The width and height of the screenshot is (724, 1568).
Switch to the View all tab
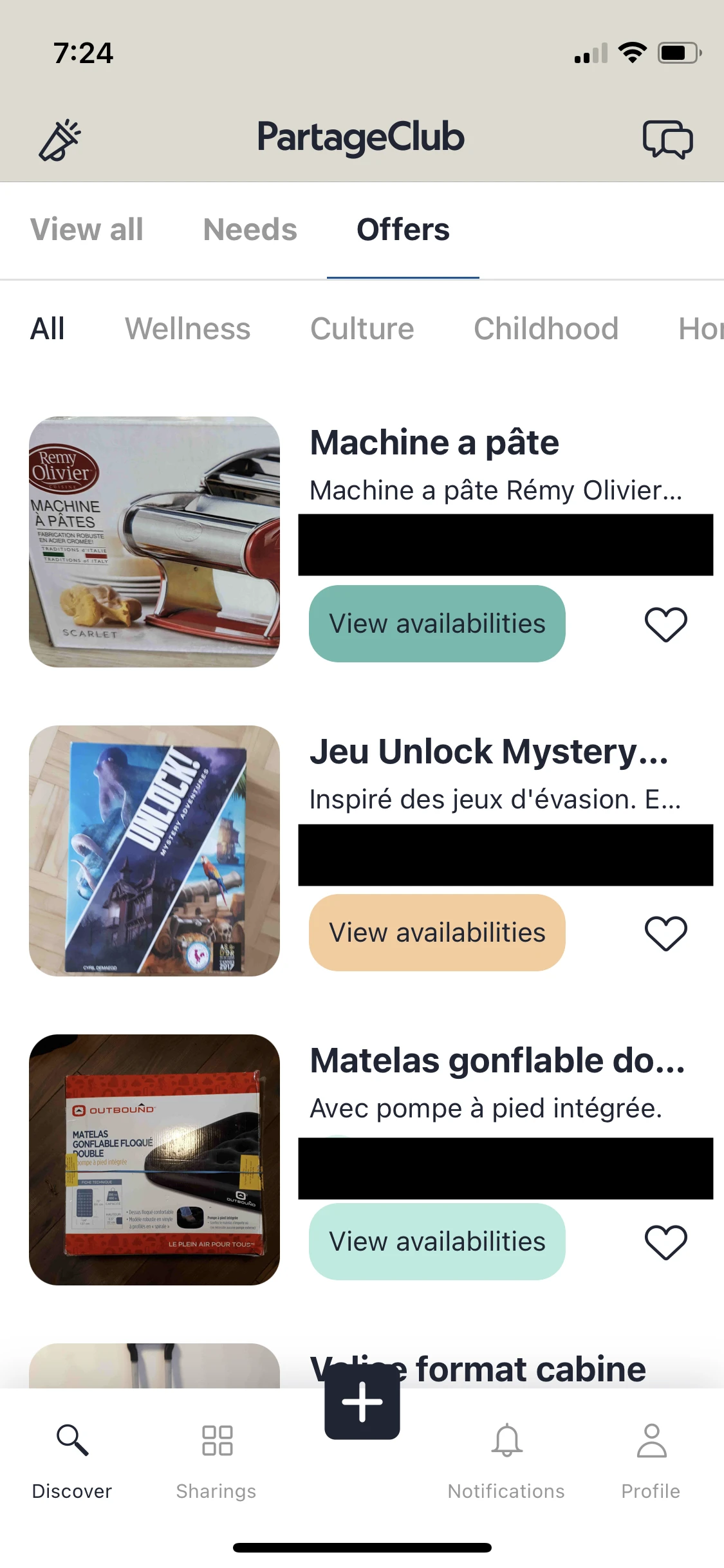tap(87, 230)
